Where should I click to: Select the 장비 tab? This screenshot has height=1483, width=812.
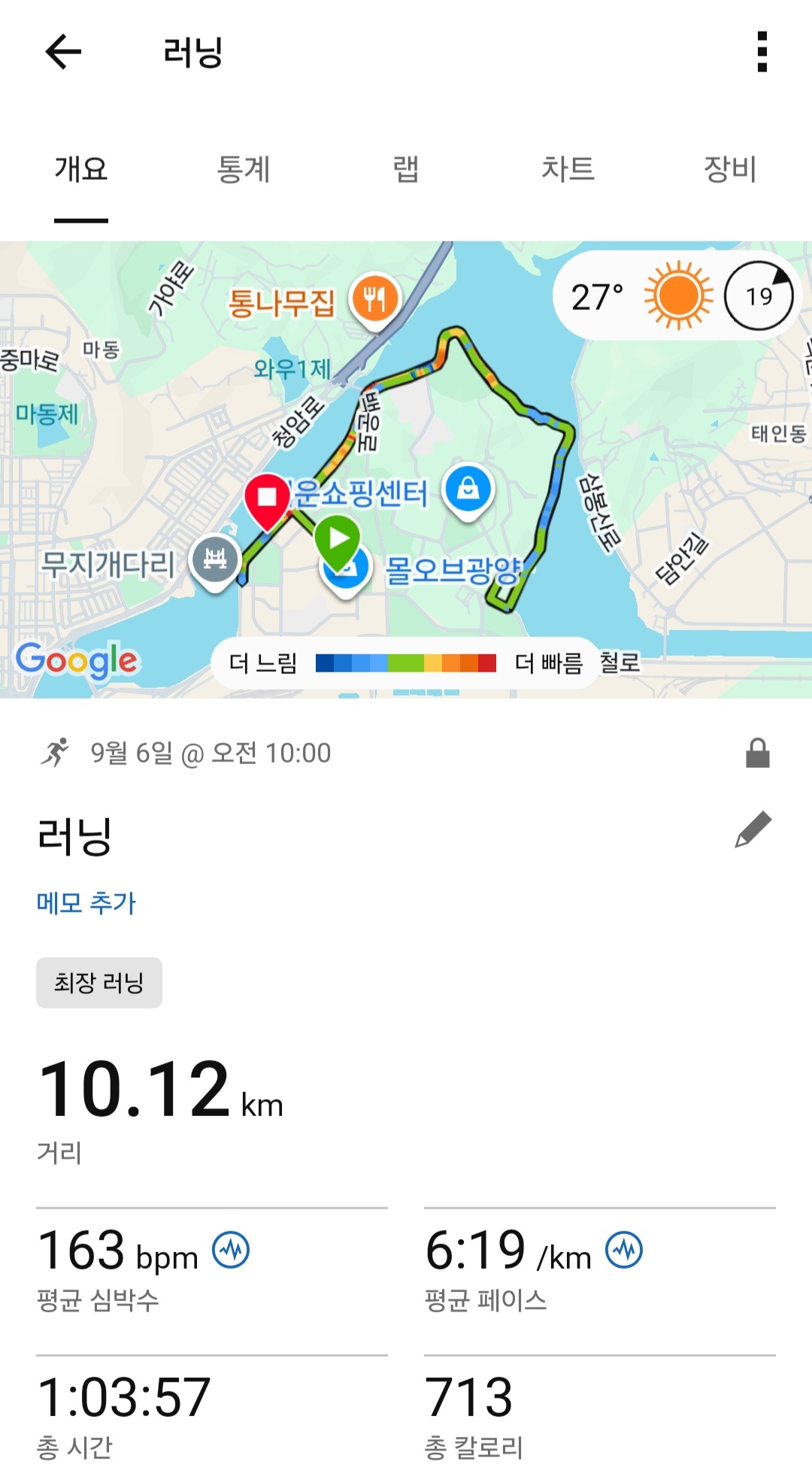730,169
